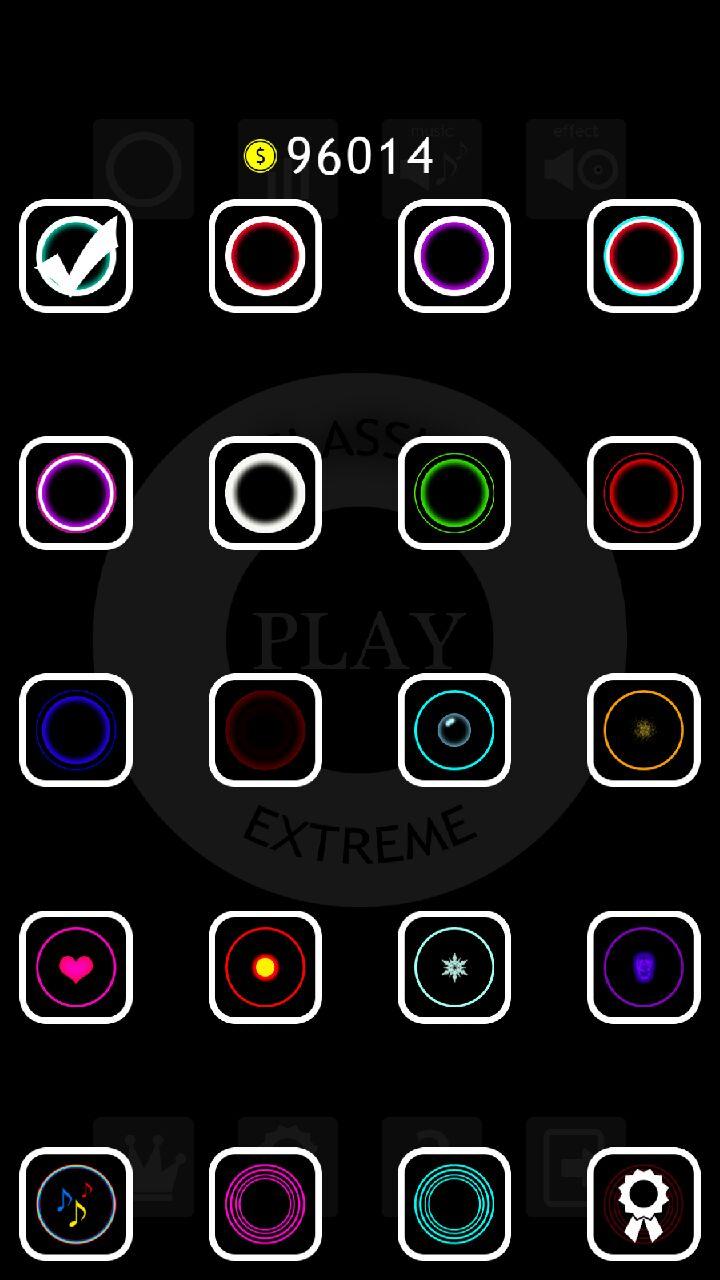Image resolution: width=720 pixels, height=1280 pixels.
Task: Select the green ring skin
Action: [x=454, y=493]
